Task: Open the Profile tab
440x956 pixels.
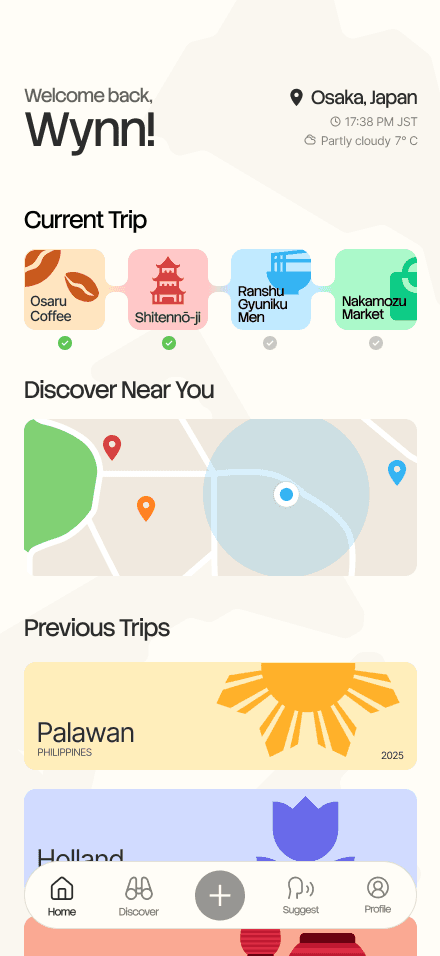Action: tap(378, 896)
